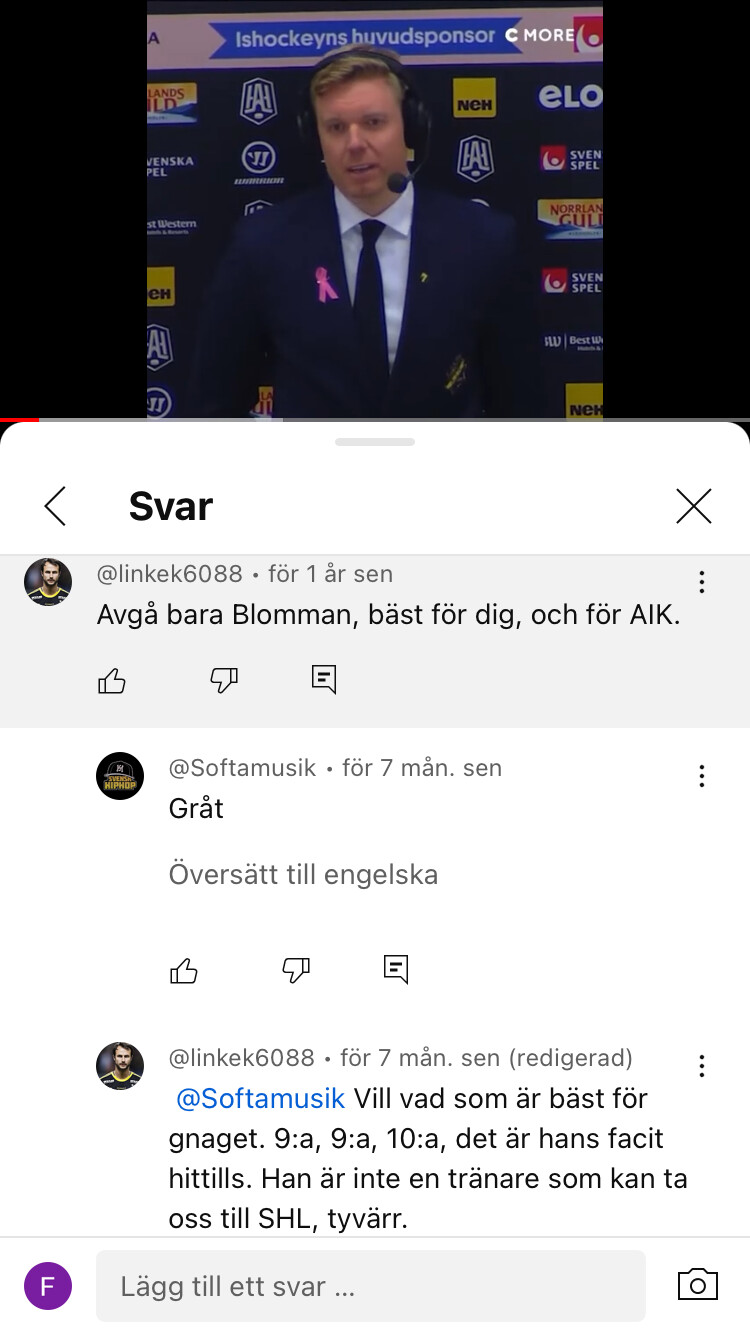
Task: Tap the blue @Softamusik mention link
Action: (x=260, y=1098)
